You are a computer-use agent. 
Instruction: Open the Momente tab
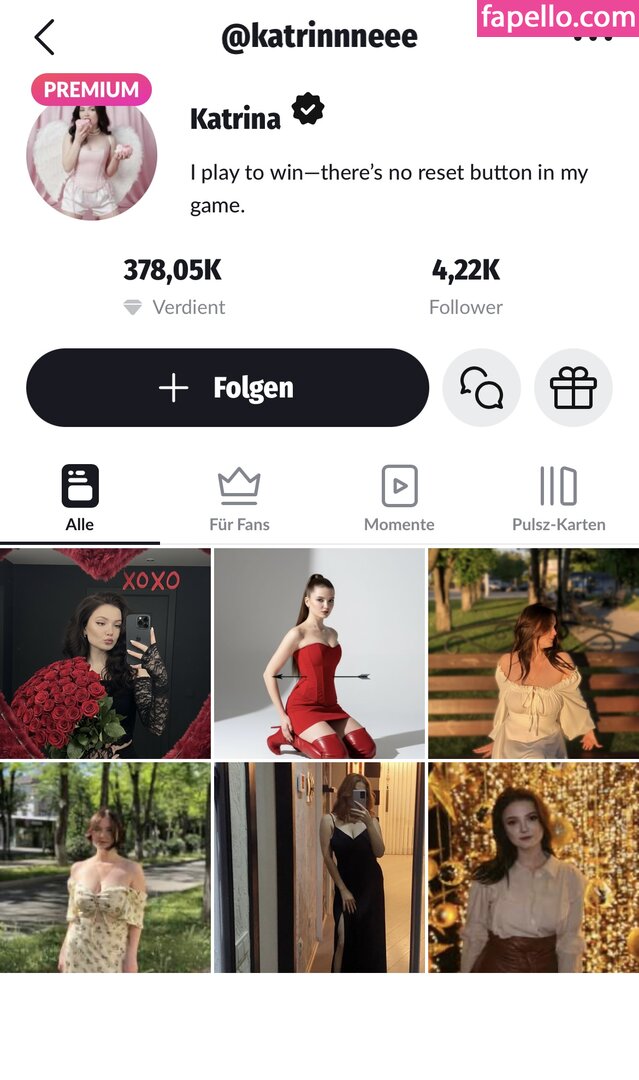(399, 498)
